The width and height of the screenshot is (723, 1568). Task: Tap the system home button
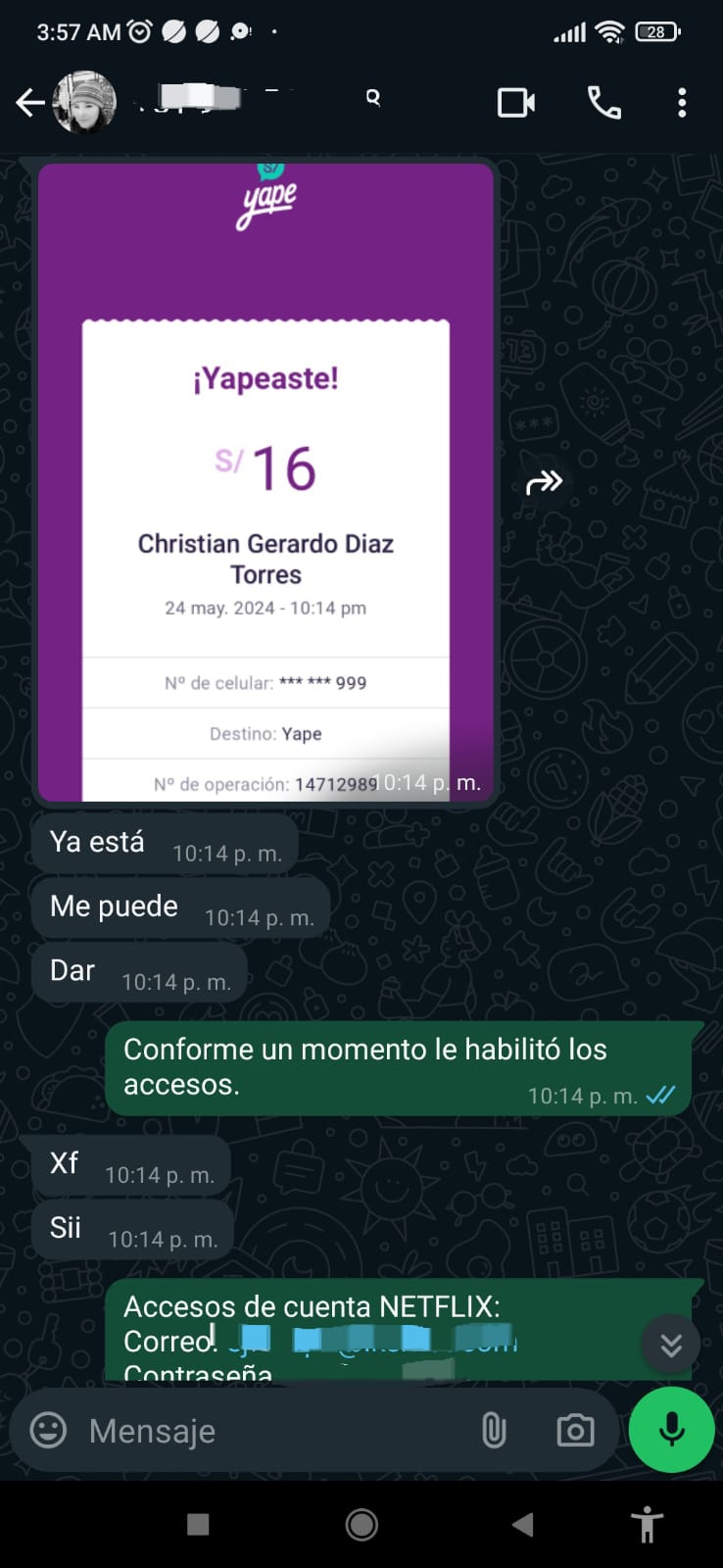pyautogui.click(x=361, y=1524)
